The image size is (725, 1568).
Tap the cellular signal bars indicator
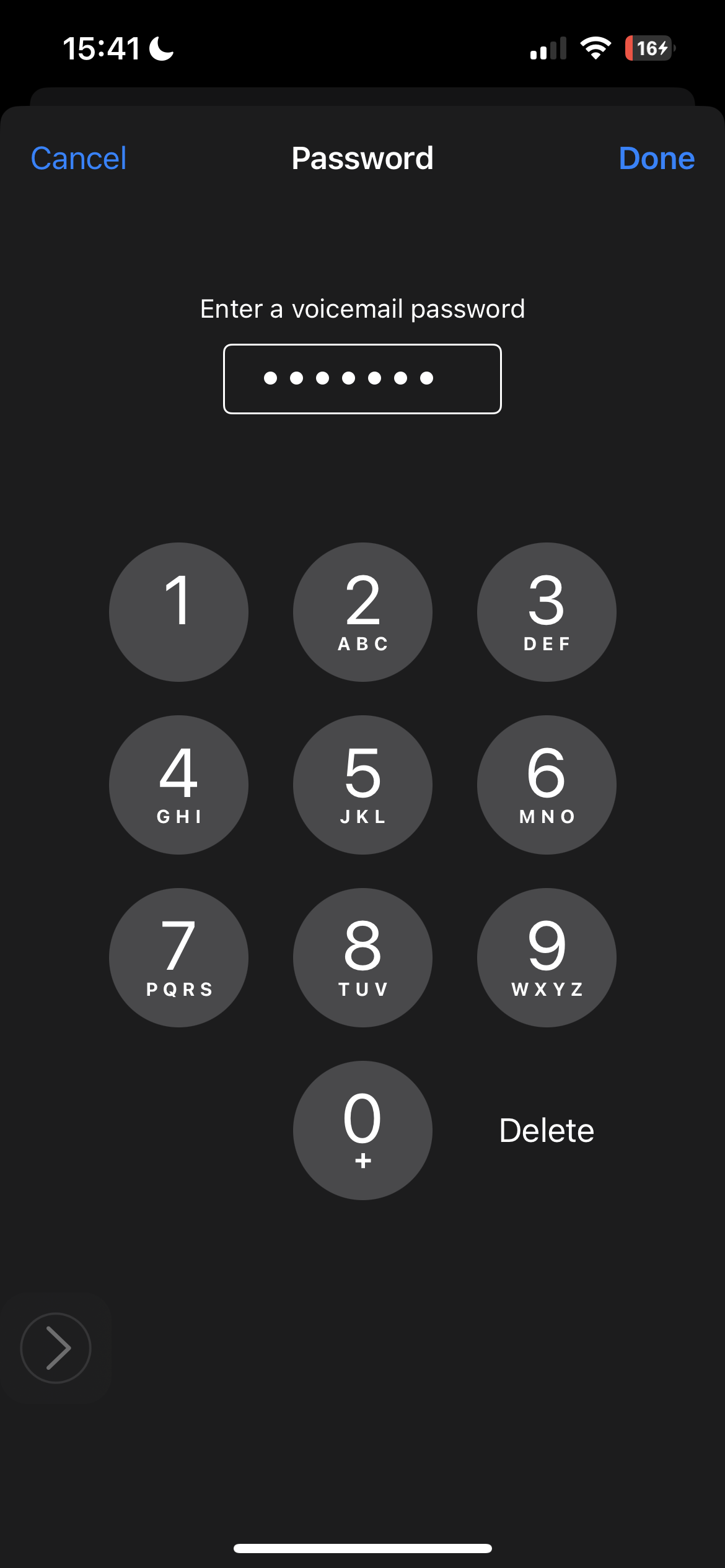point(548,47)
